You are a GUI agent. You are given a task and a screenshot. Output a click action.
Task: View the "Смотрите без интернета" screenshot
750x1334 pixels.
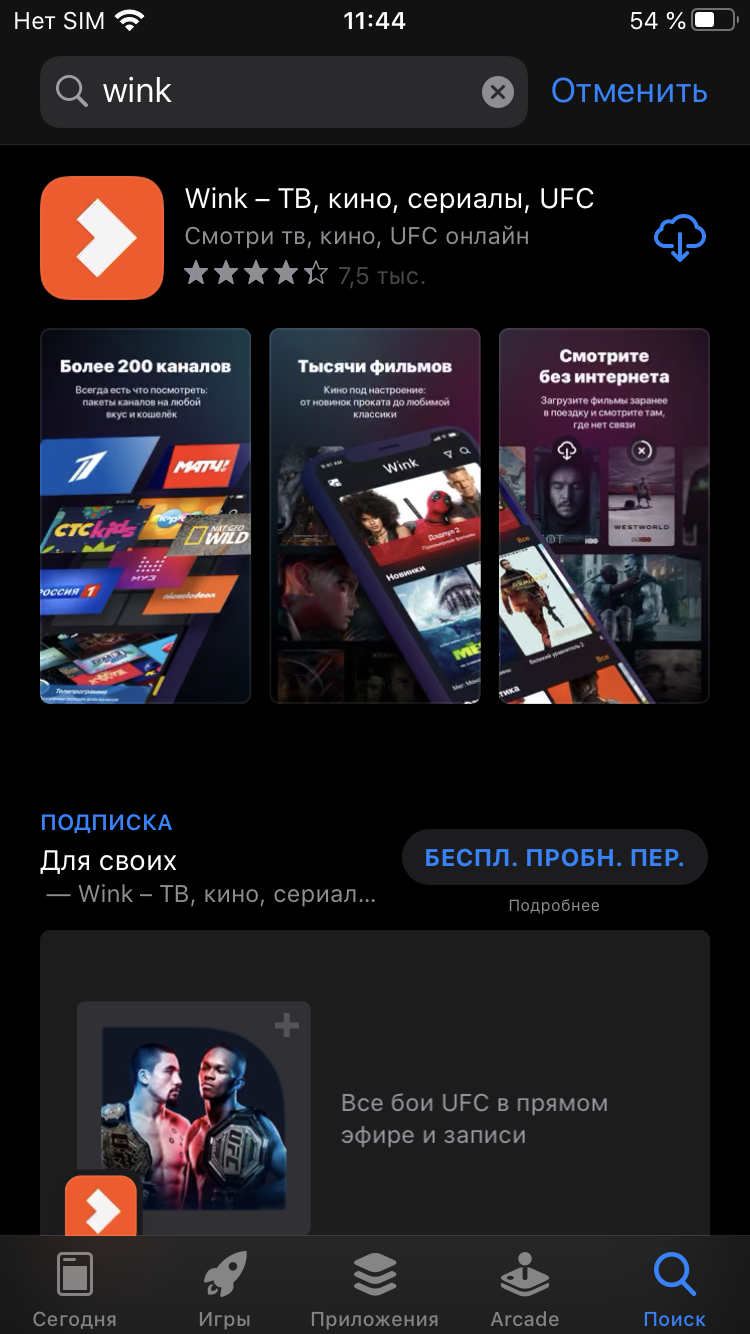pyautogui.click(x=604, y=515)
